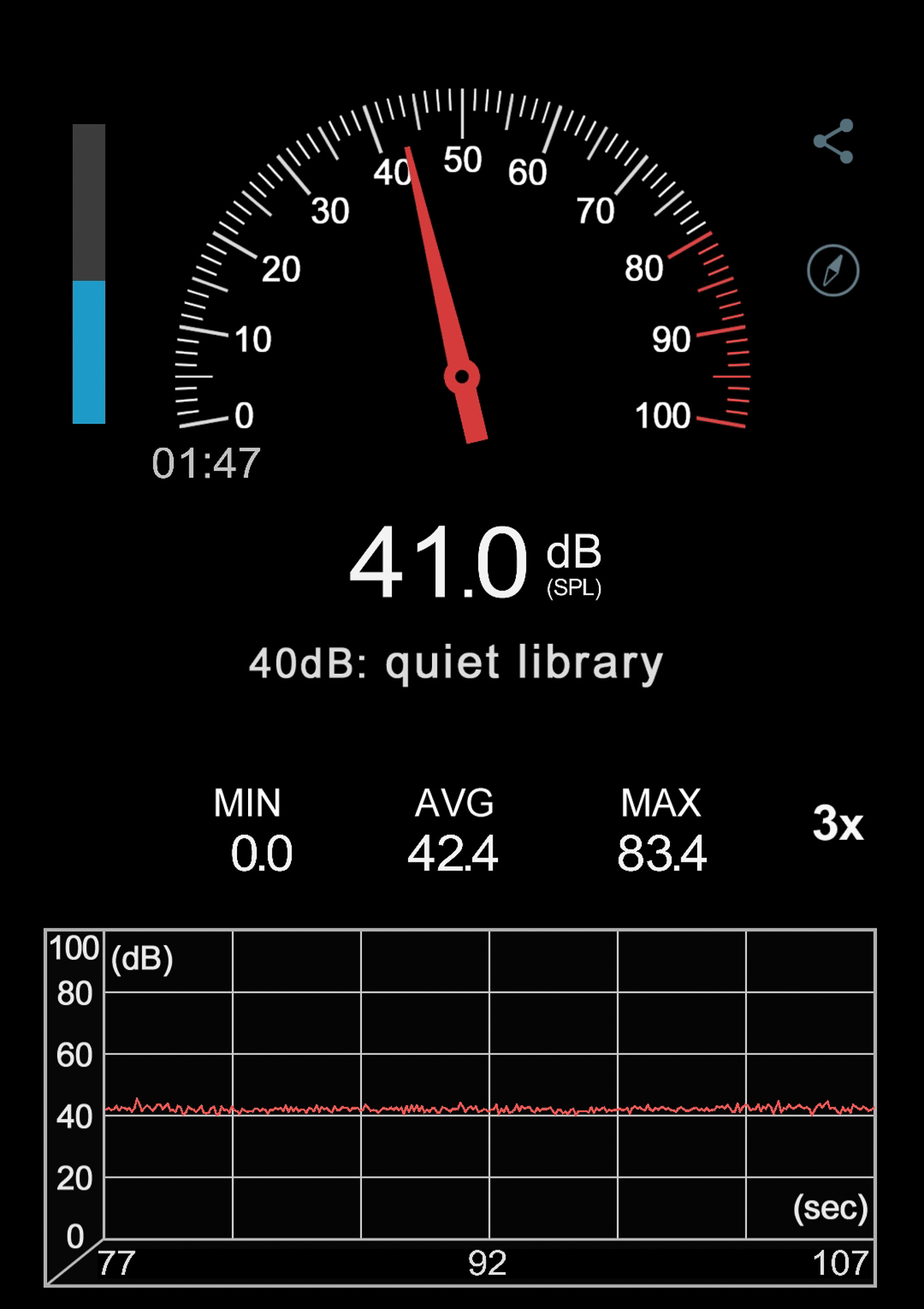Share the sound level reading
Image resolution: width=924 pixels, height=1309 pixels.
pyautogui.click(x=833, y=141)
